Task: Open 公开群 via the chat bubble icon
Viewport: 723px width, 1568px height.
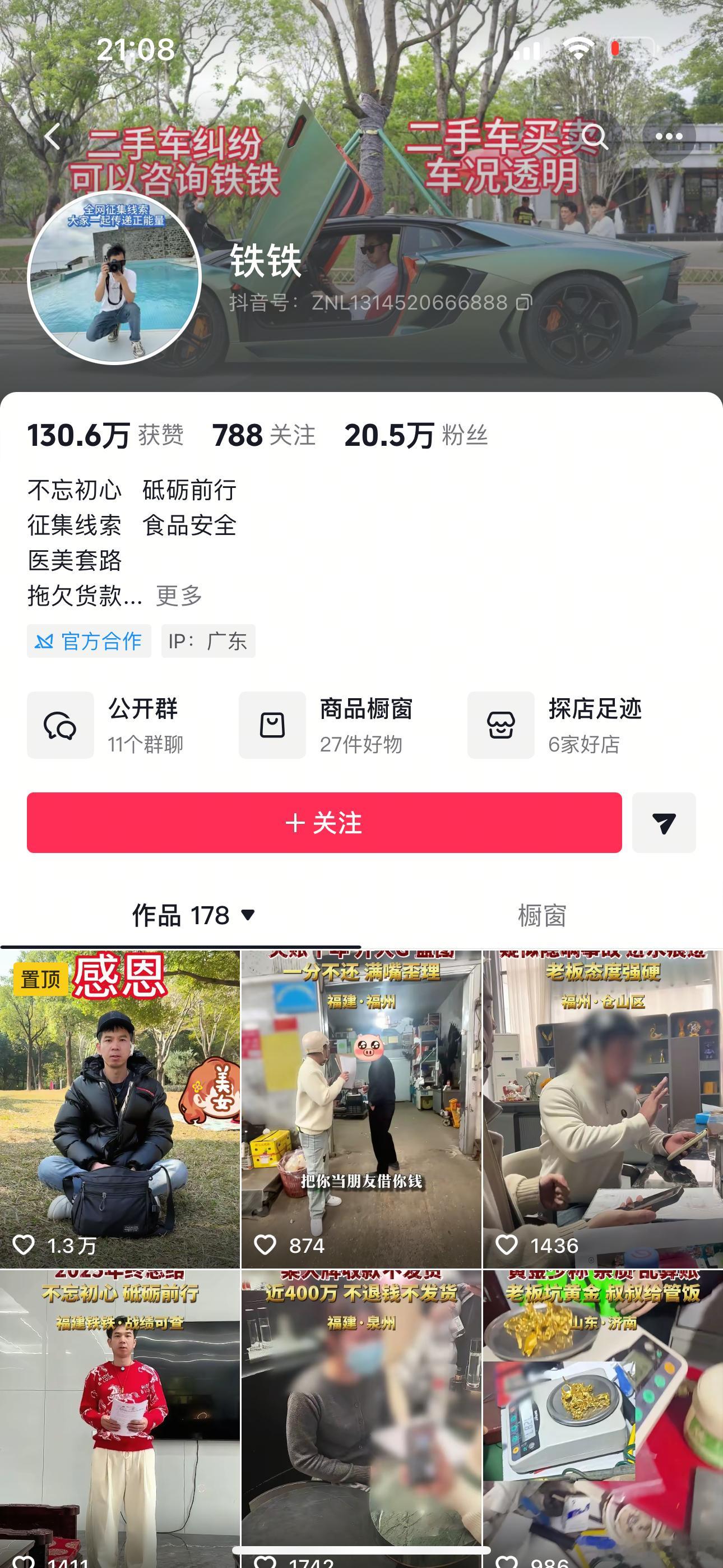Action: tap(61, 725)
